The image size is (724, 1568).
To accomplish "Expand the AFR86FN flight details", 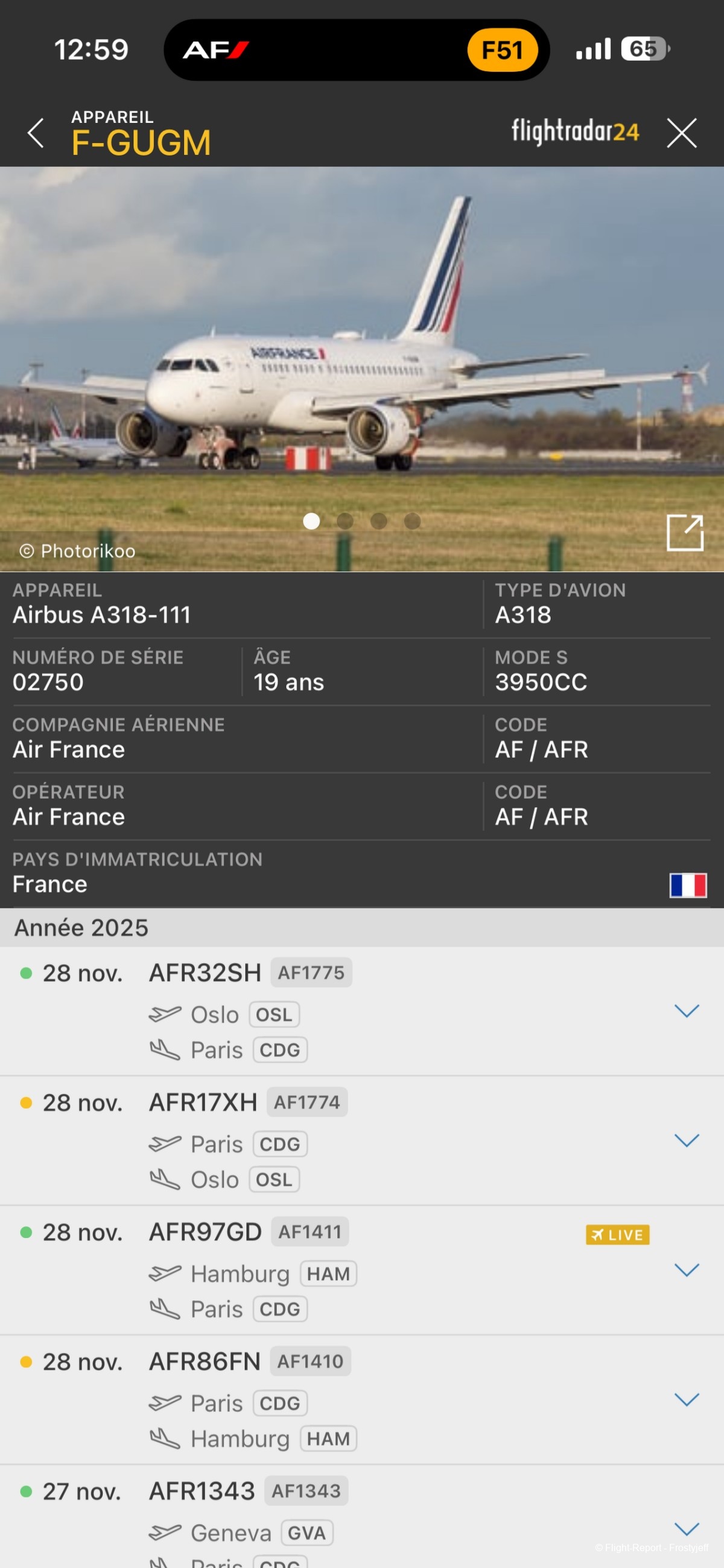I will click(686, 1399).
